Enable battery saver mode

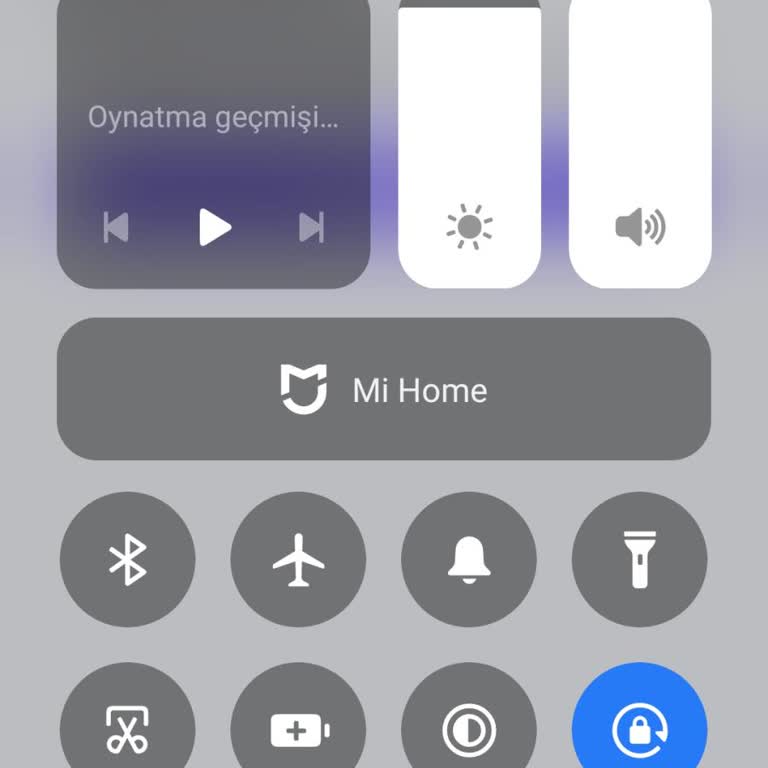click(x=298, y=727)
